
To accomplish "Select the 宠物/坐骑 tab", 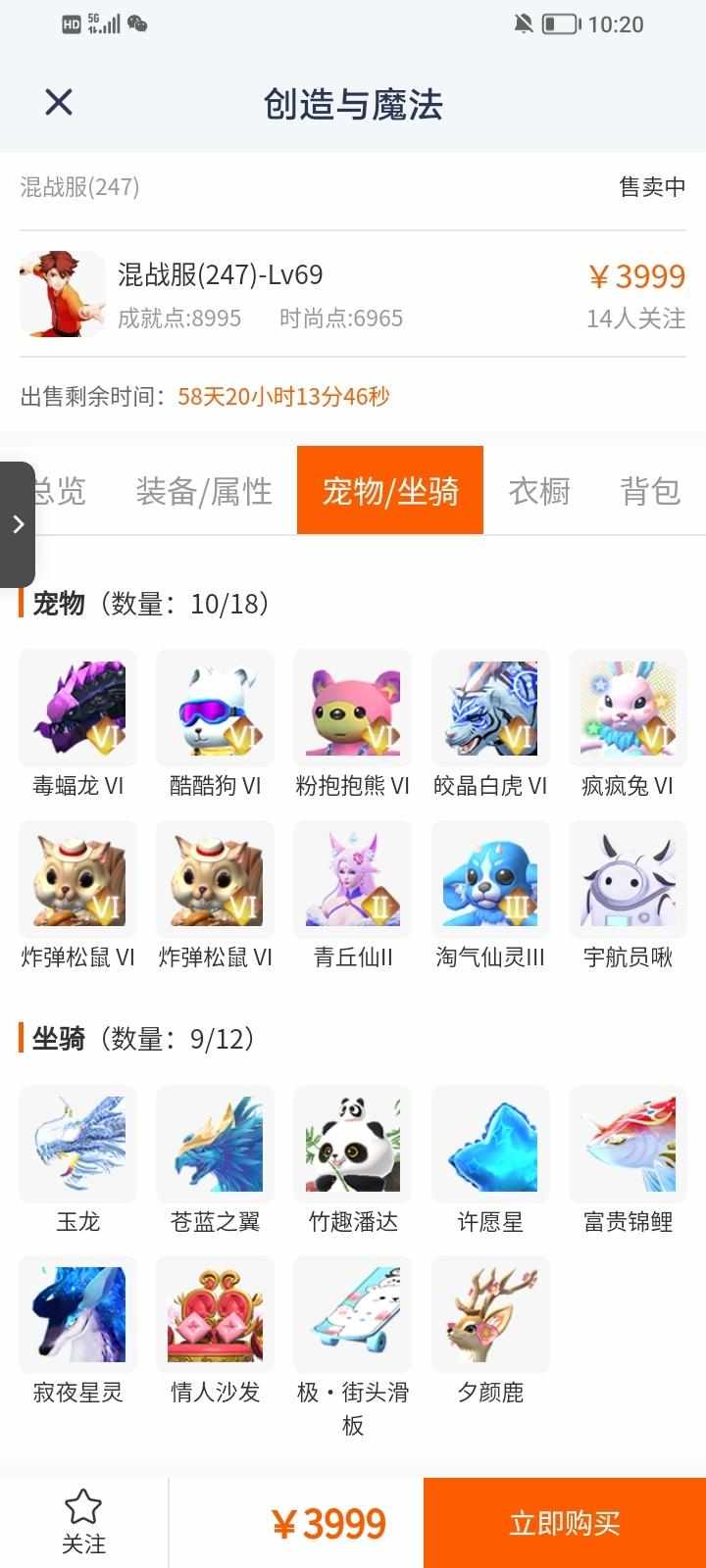I will (x=390, y=491).
